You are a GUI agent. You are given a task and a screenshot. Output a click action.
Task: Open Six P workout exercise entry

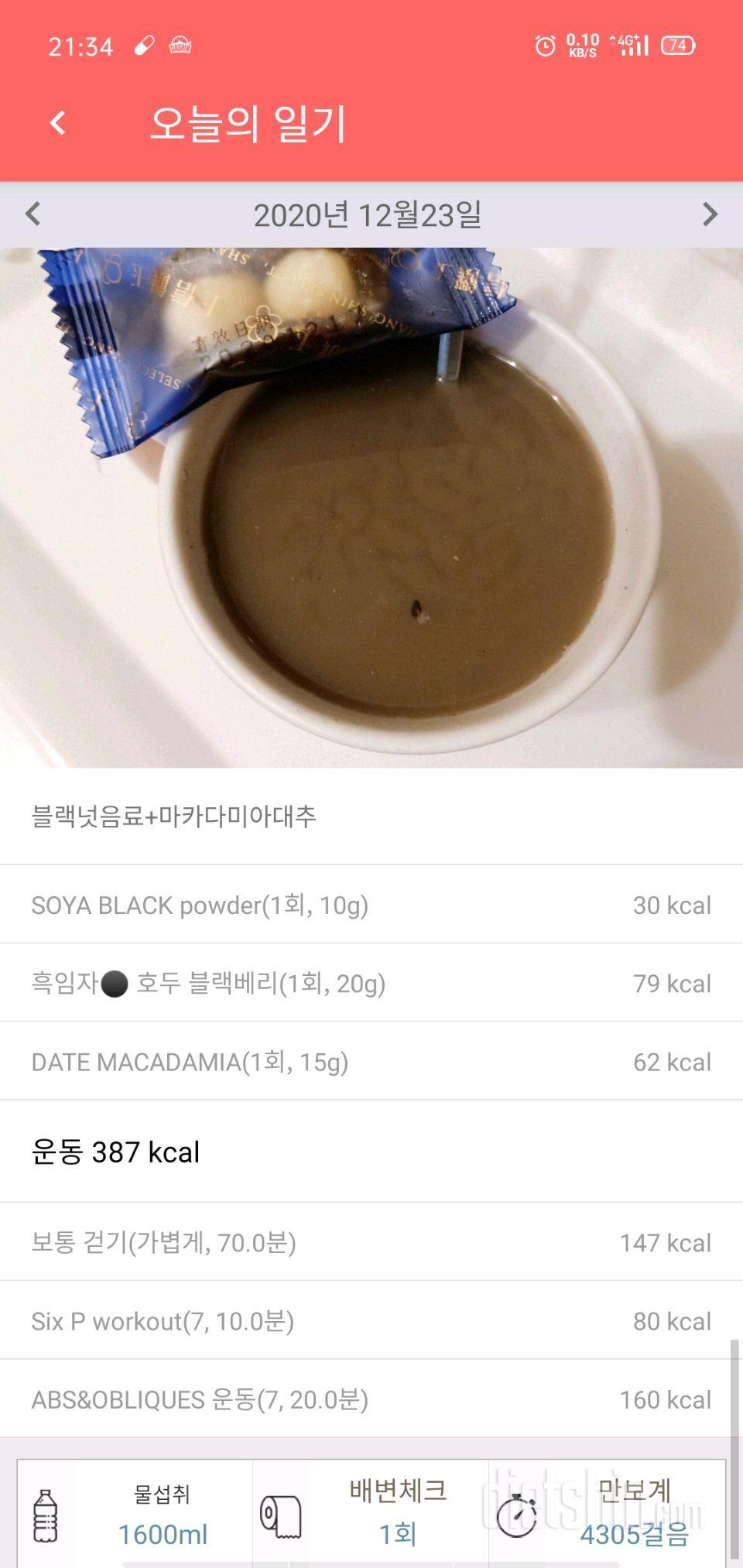click(371, 1320)
